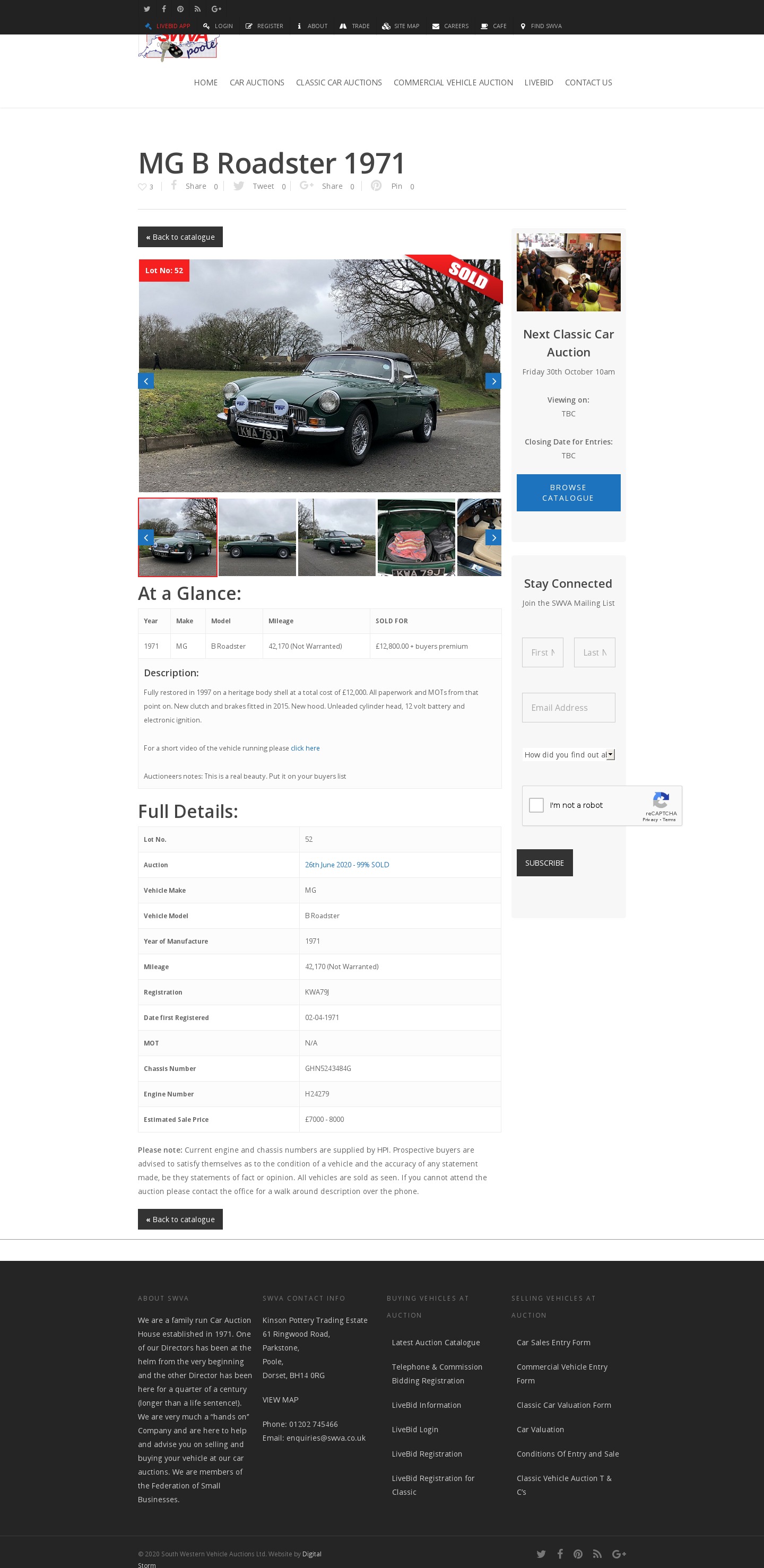Screen dimensions: 764x1568
Task: Open Classic Car Valuation Form link
Action: (563, 1405)
